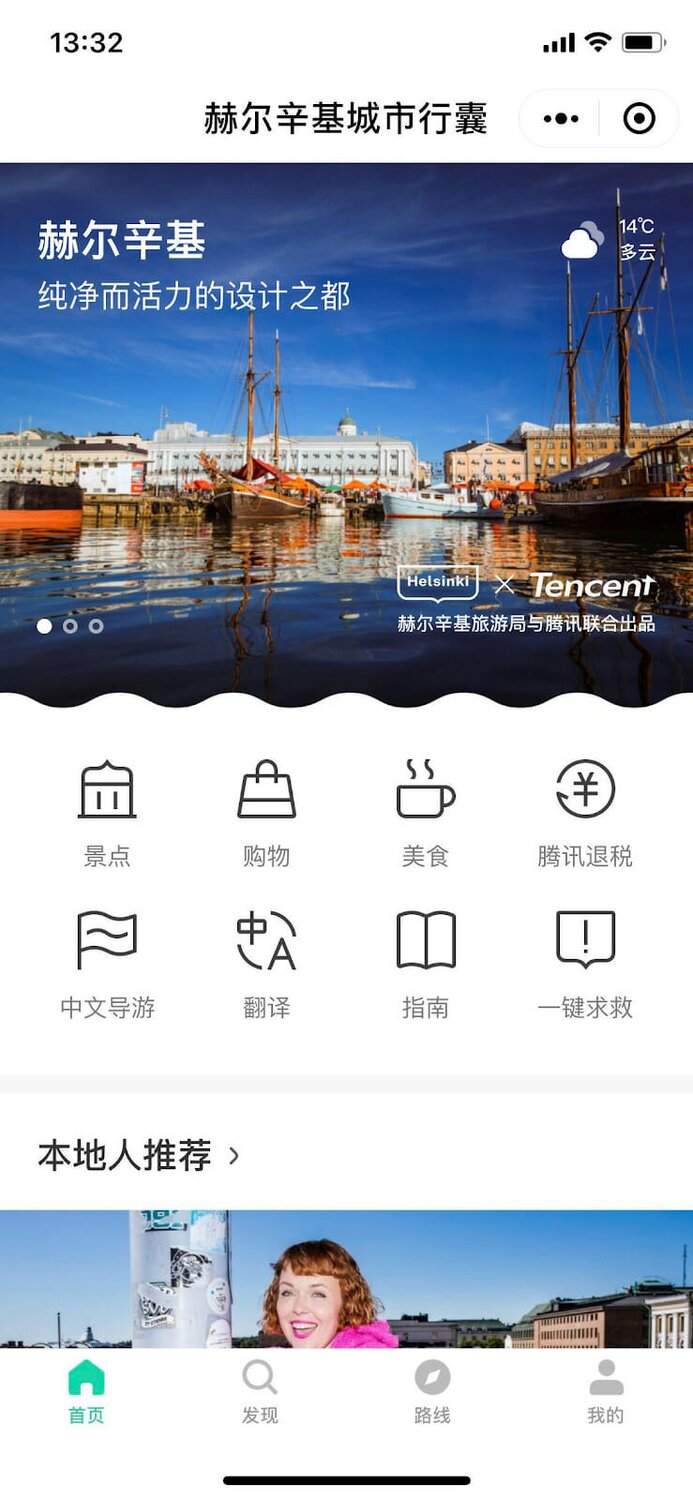Open 中文导游 Chinese tour guide
The image size is (693, 1500).
point(107,964)
